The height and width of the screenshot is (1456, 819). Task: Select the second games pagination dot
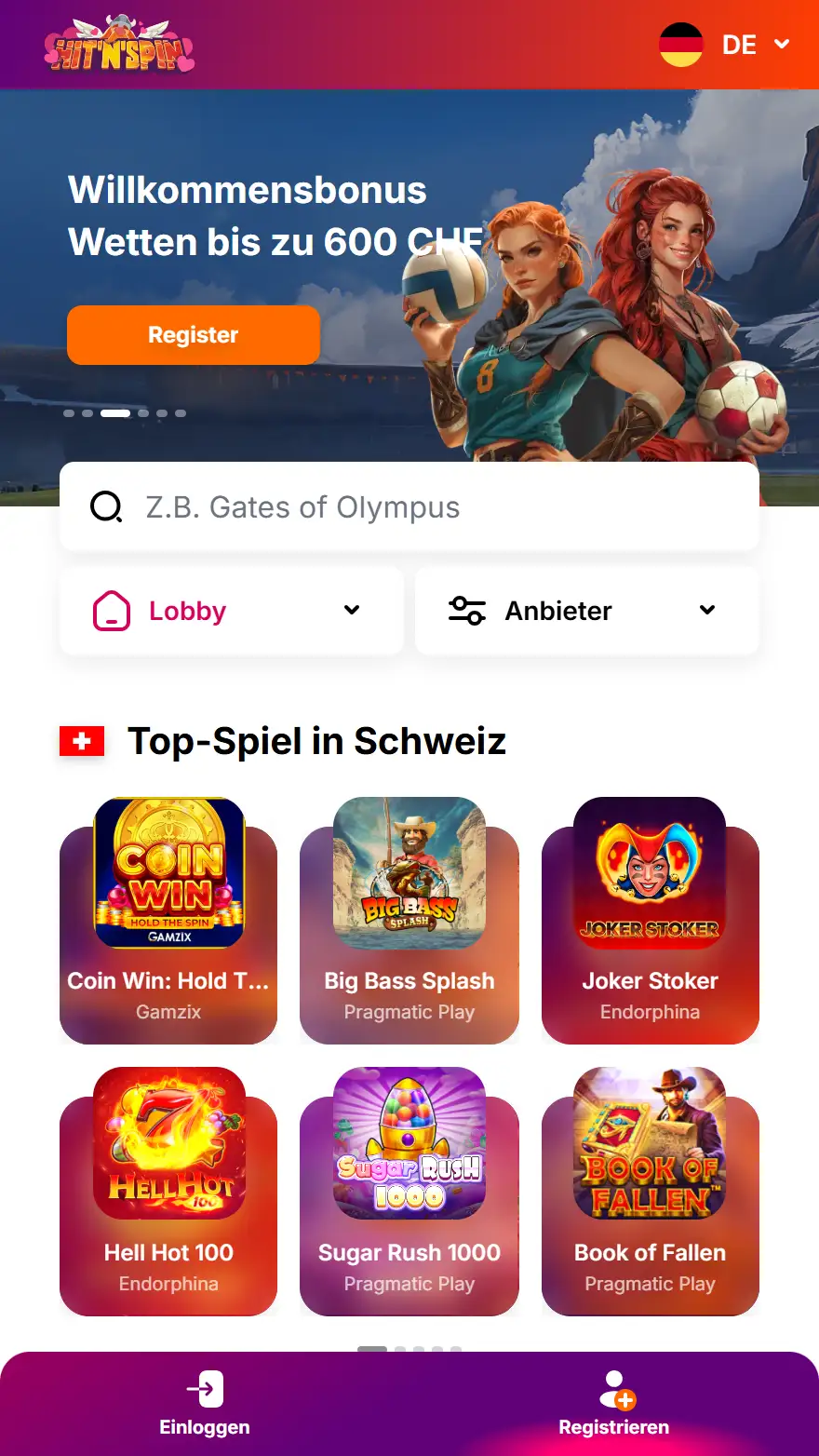pos(401,1348)
